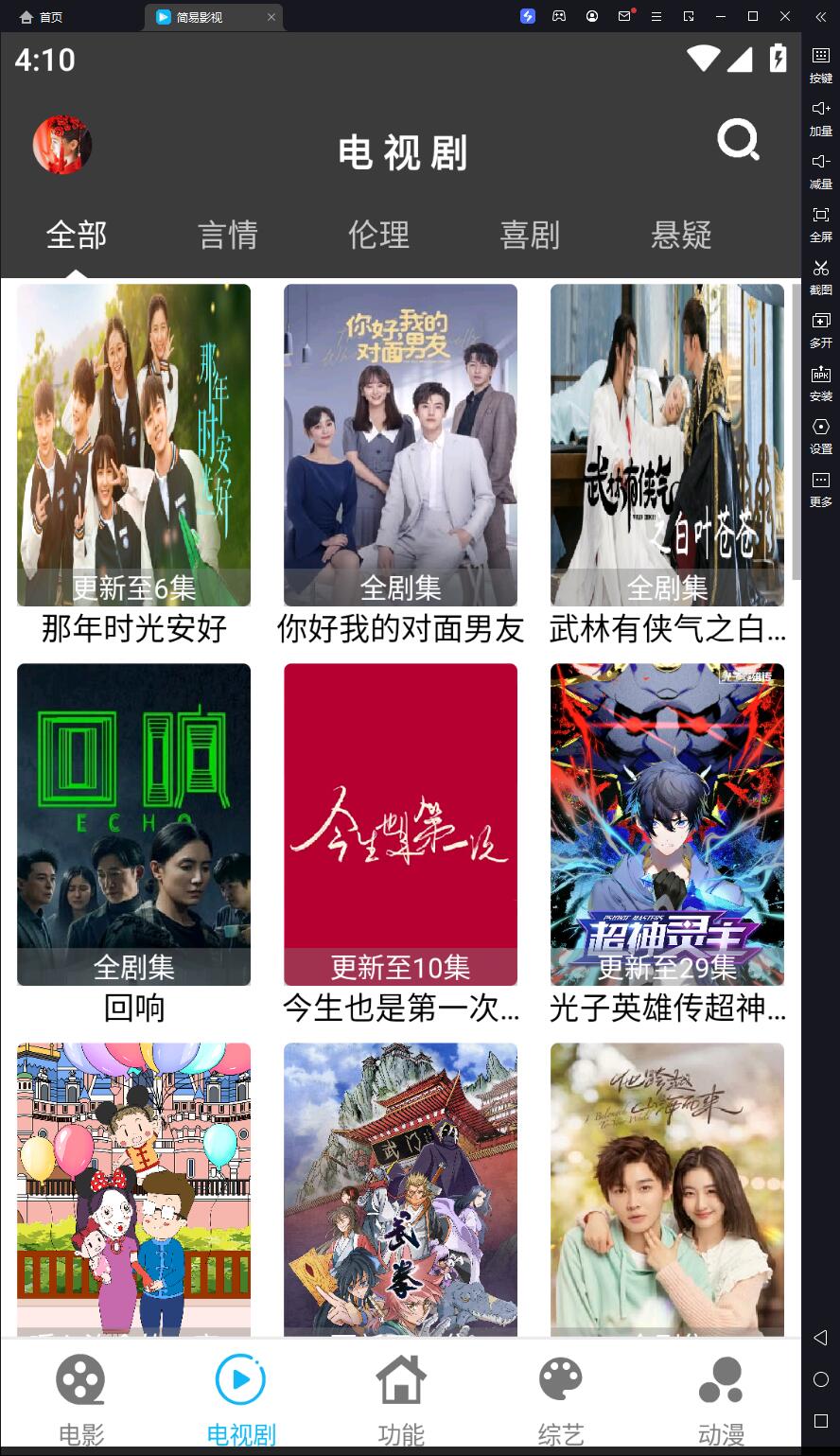Switch to the 悬疑 category tab
840x1456 pixels.
(683, 235)
